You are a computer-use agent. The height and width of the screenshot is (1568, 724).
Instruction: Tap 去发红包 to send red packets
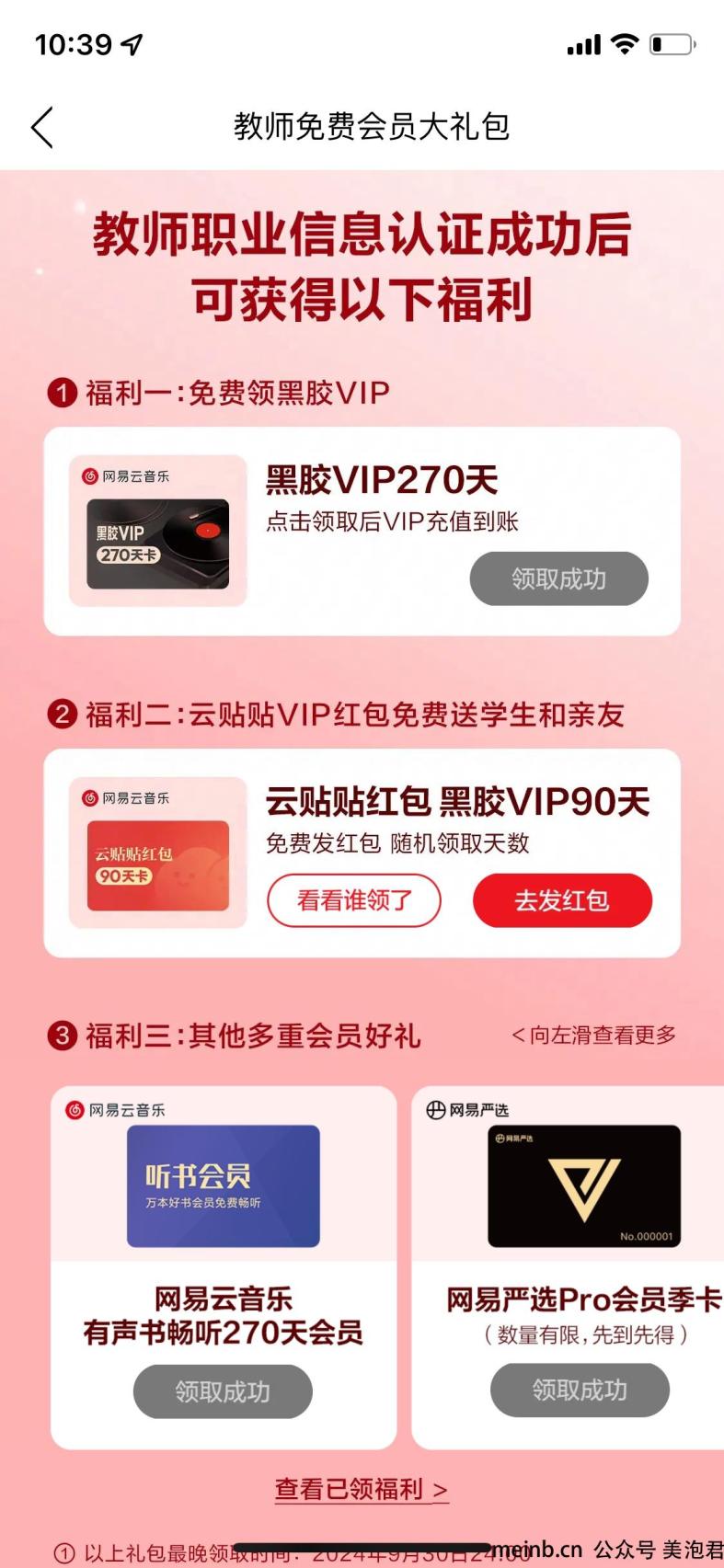pyautogui.click(x=562, y=900)
